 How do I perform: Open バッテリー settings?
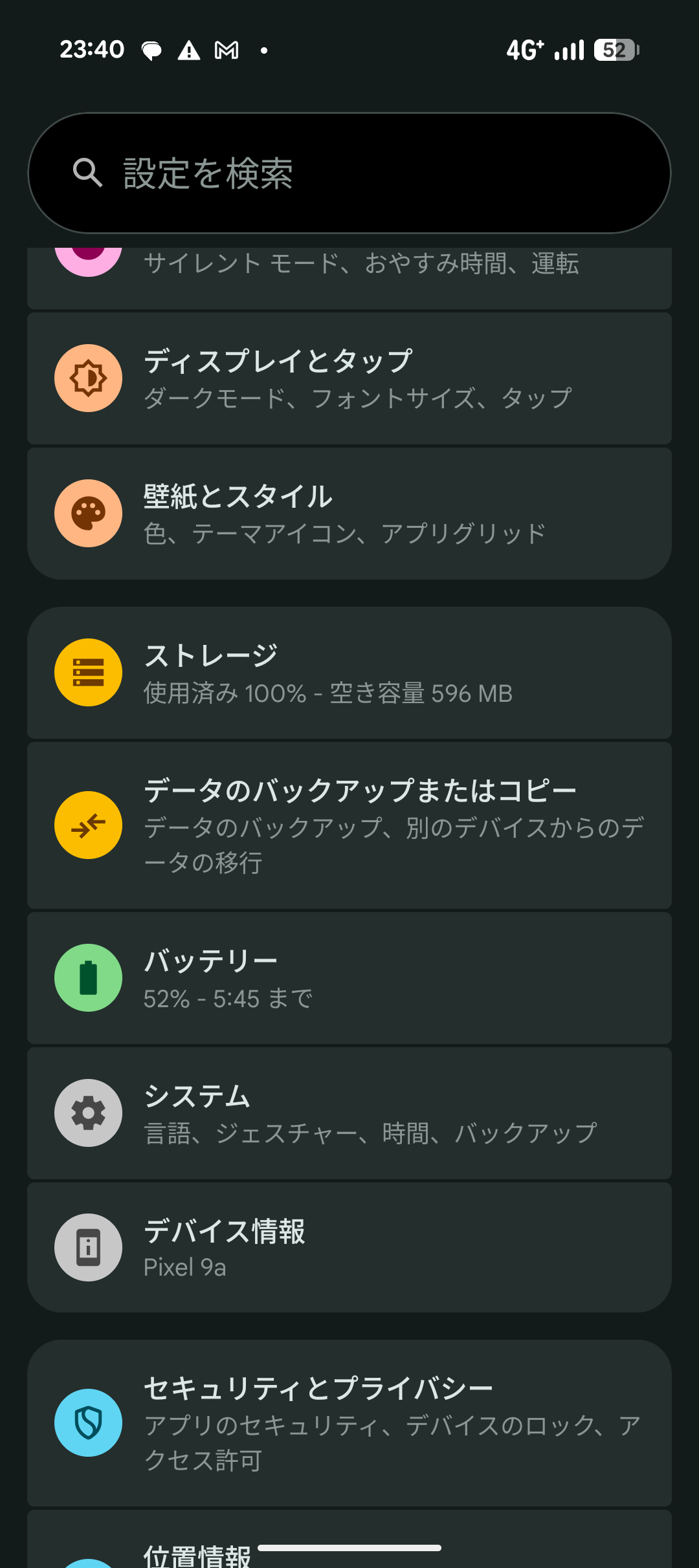[x=349, y=978]
